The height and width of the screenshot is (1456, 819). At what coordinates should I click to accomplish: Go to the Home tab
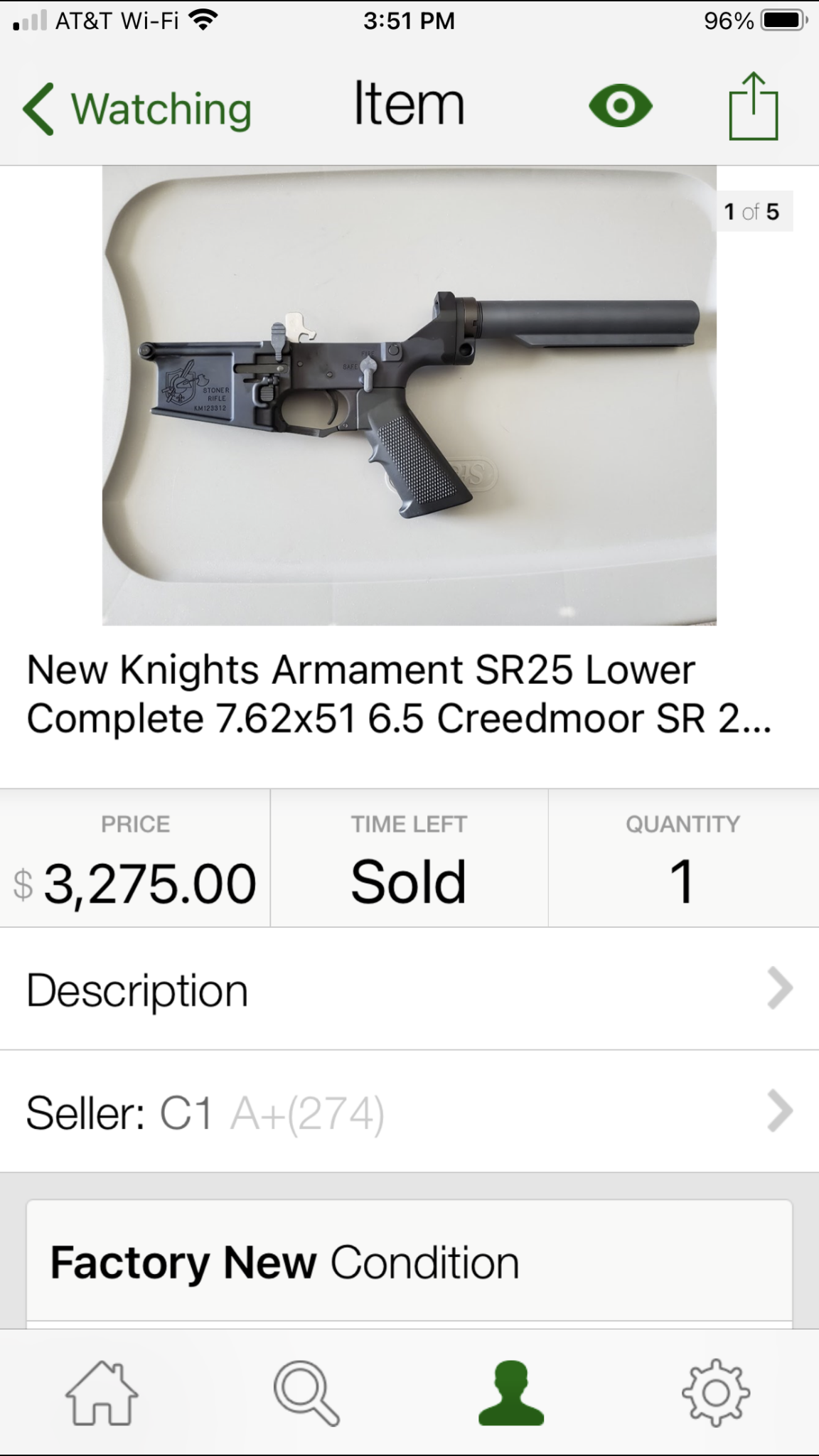[x=102, y=1393]
